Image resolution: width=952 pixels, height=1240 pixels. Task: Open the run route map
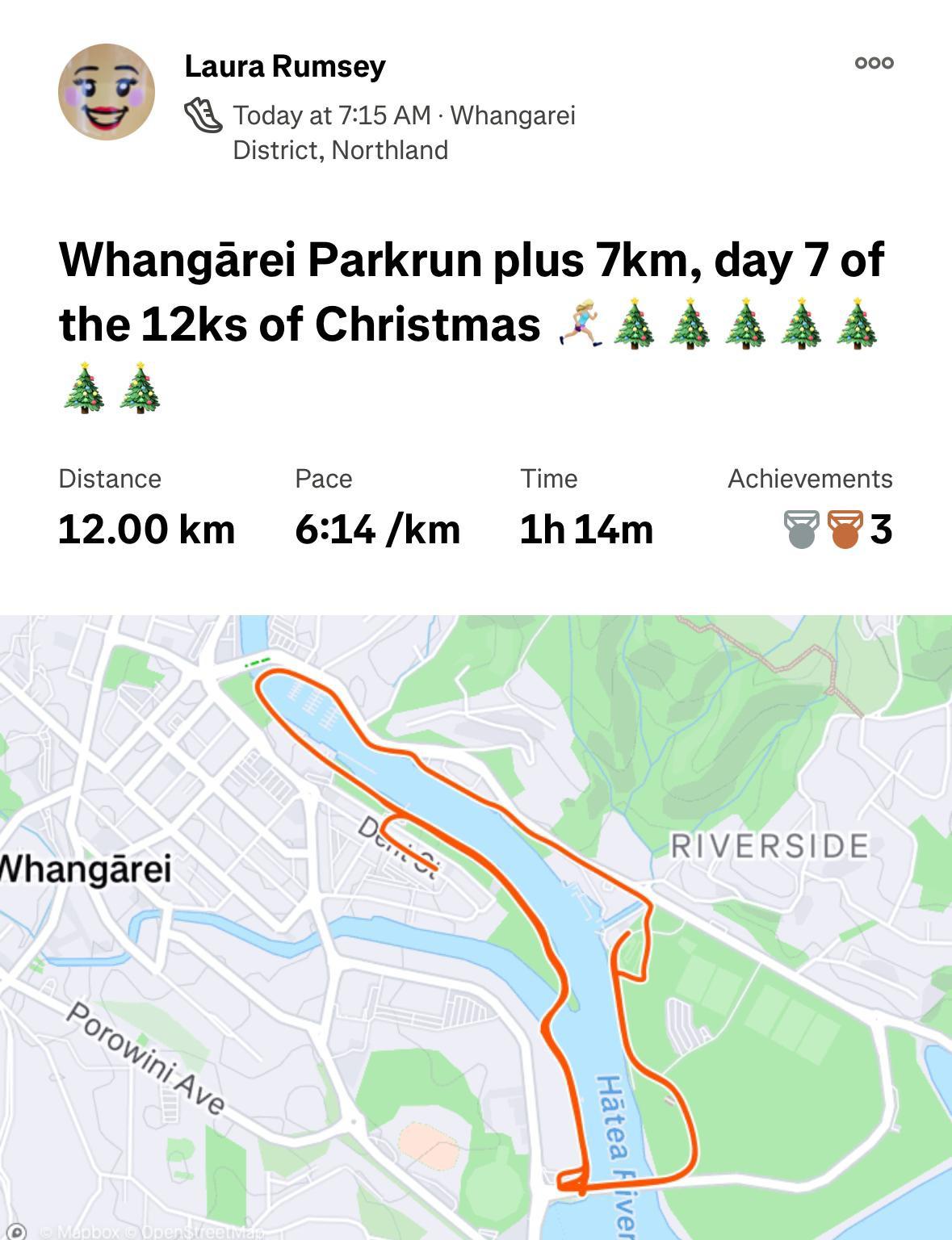(x=476, y=927)
